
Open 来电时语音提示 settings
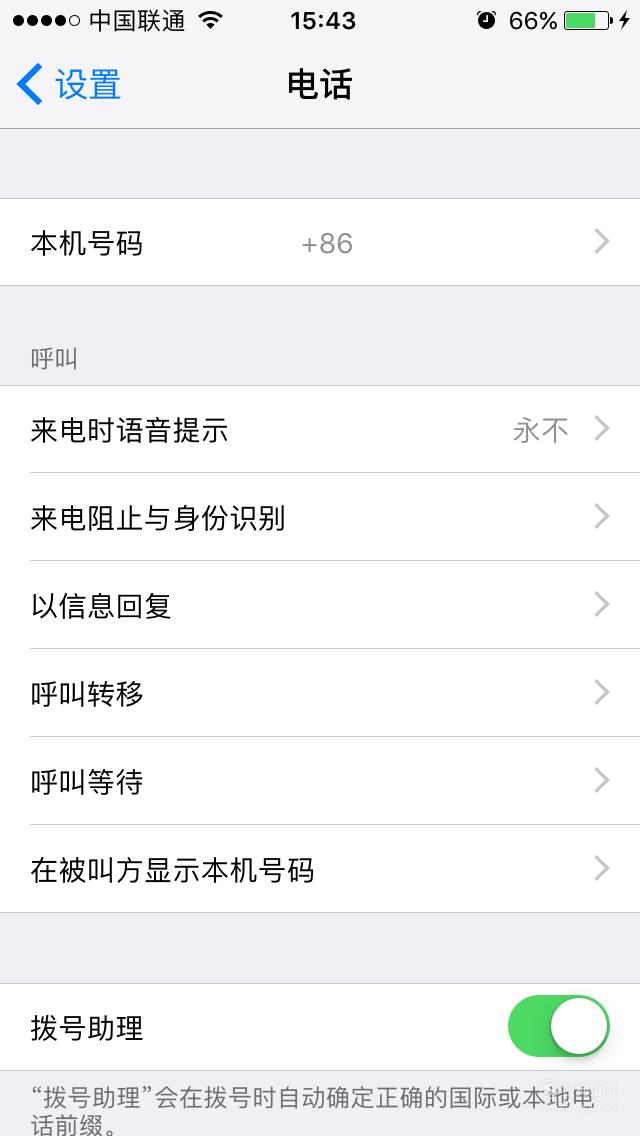(320, 430)
